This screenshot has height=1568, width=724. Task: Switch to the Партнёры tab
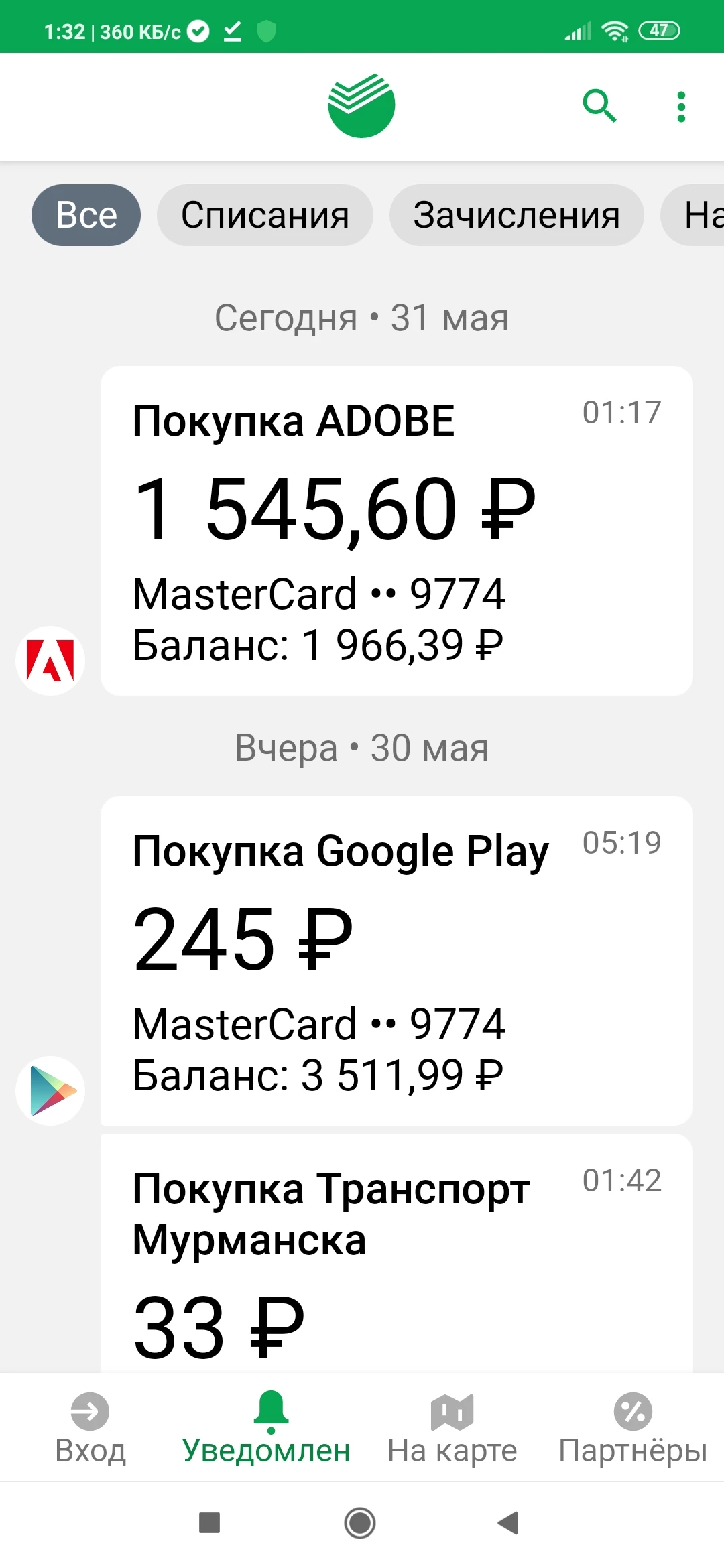(633, 1429)
